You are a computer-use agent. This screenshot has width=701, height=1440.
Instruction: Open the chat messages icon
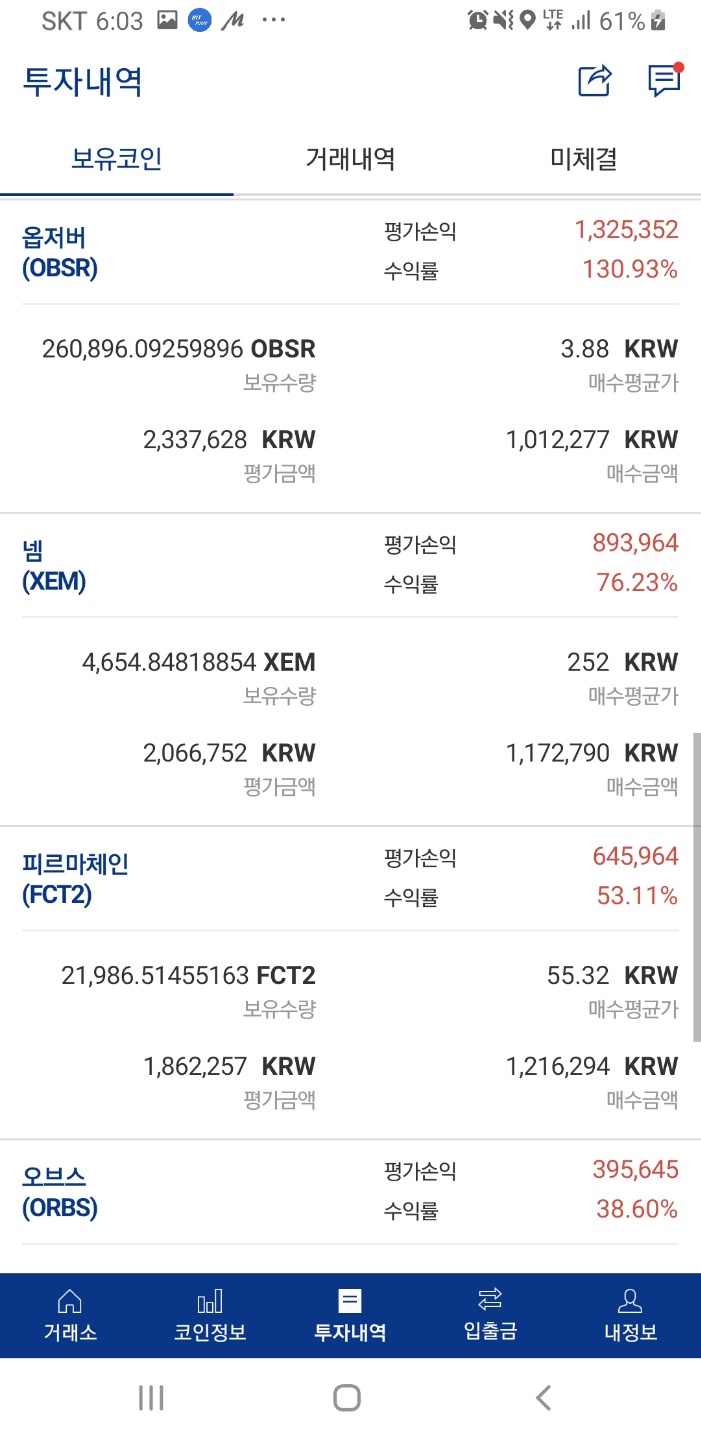tap(663, 81)
